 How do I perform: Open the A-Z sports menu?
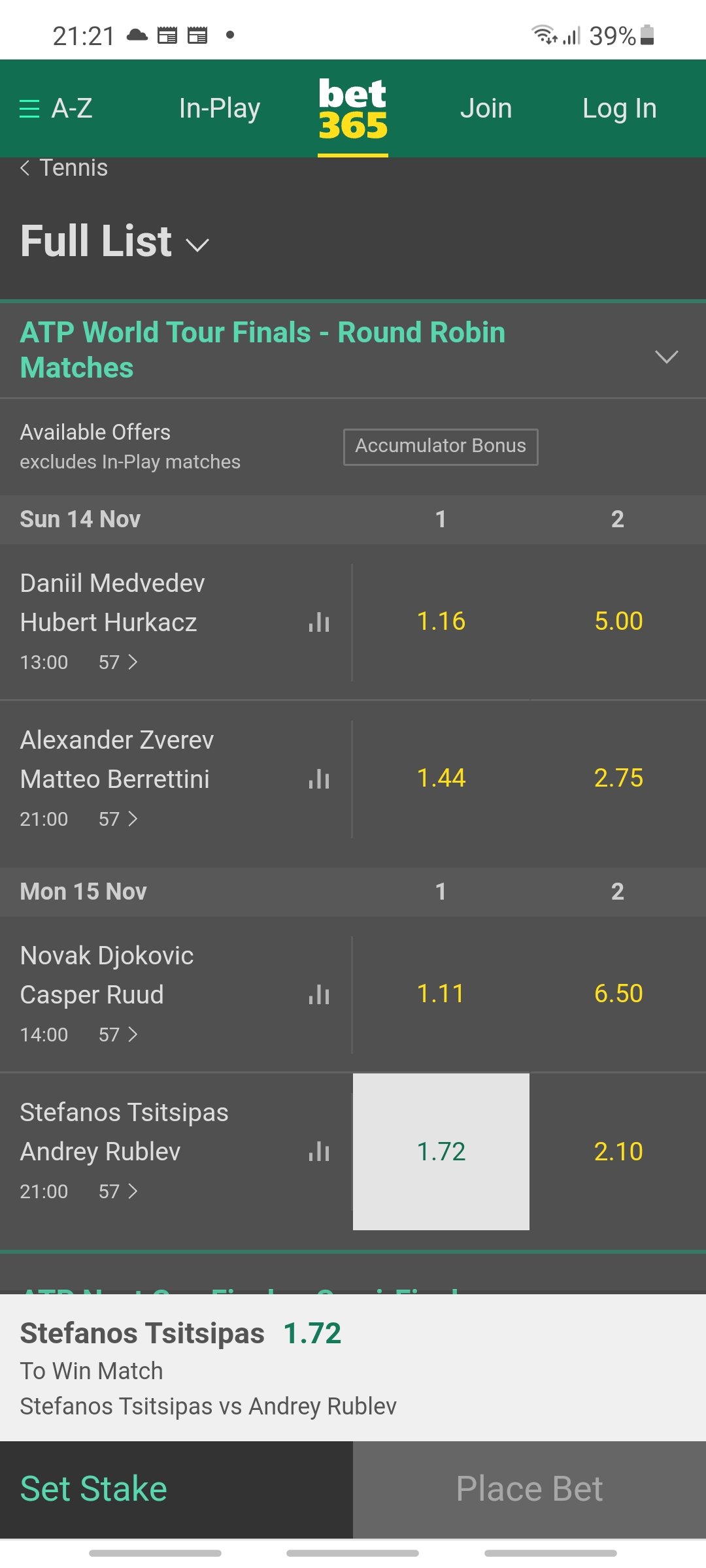click(x=56, y=108)
